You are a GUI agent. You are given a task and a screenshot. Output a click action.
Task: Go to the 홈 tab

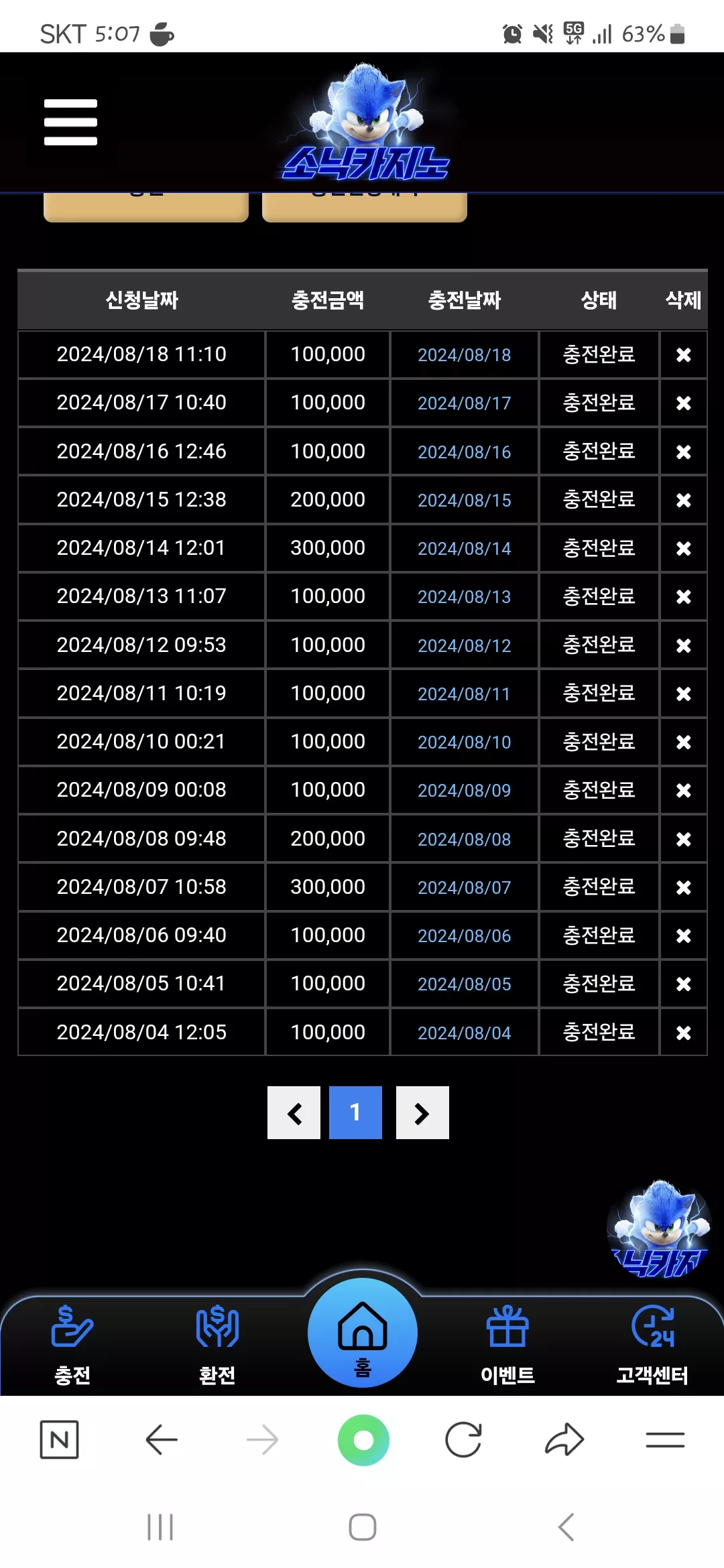click(x=363, y=1333)
